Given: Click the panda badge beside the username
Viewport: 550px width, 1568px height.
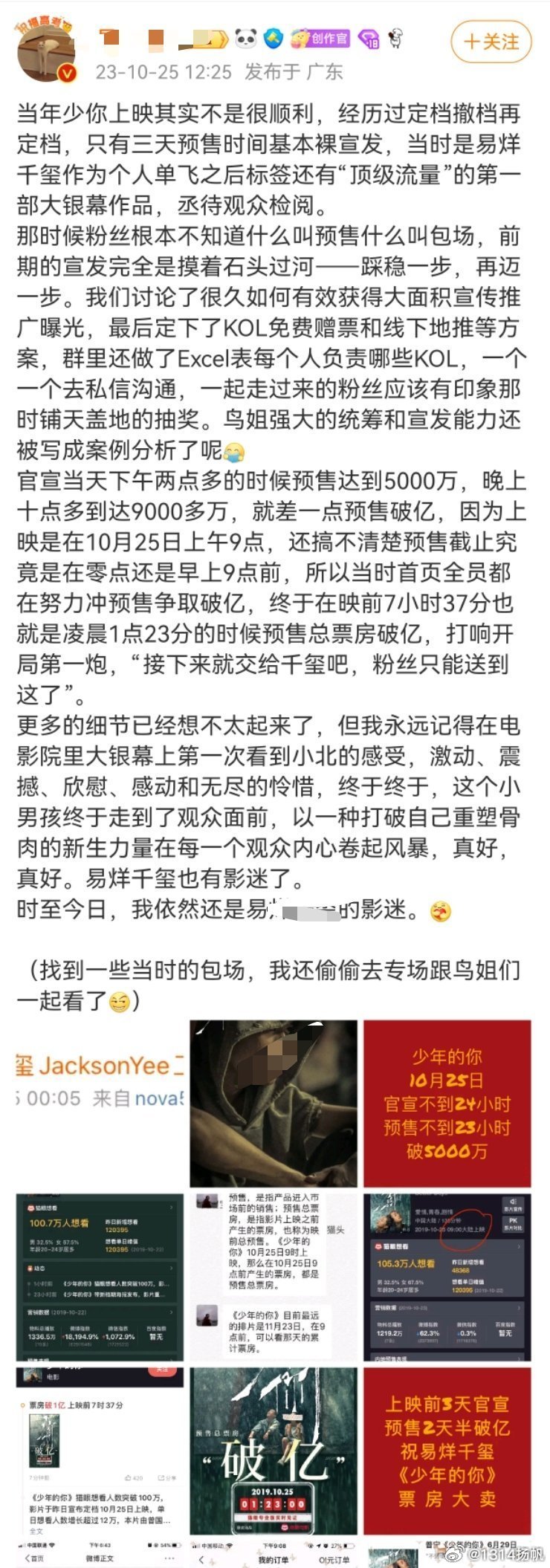Looking at the screenshot, I should coord(247,39).
